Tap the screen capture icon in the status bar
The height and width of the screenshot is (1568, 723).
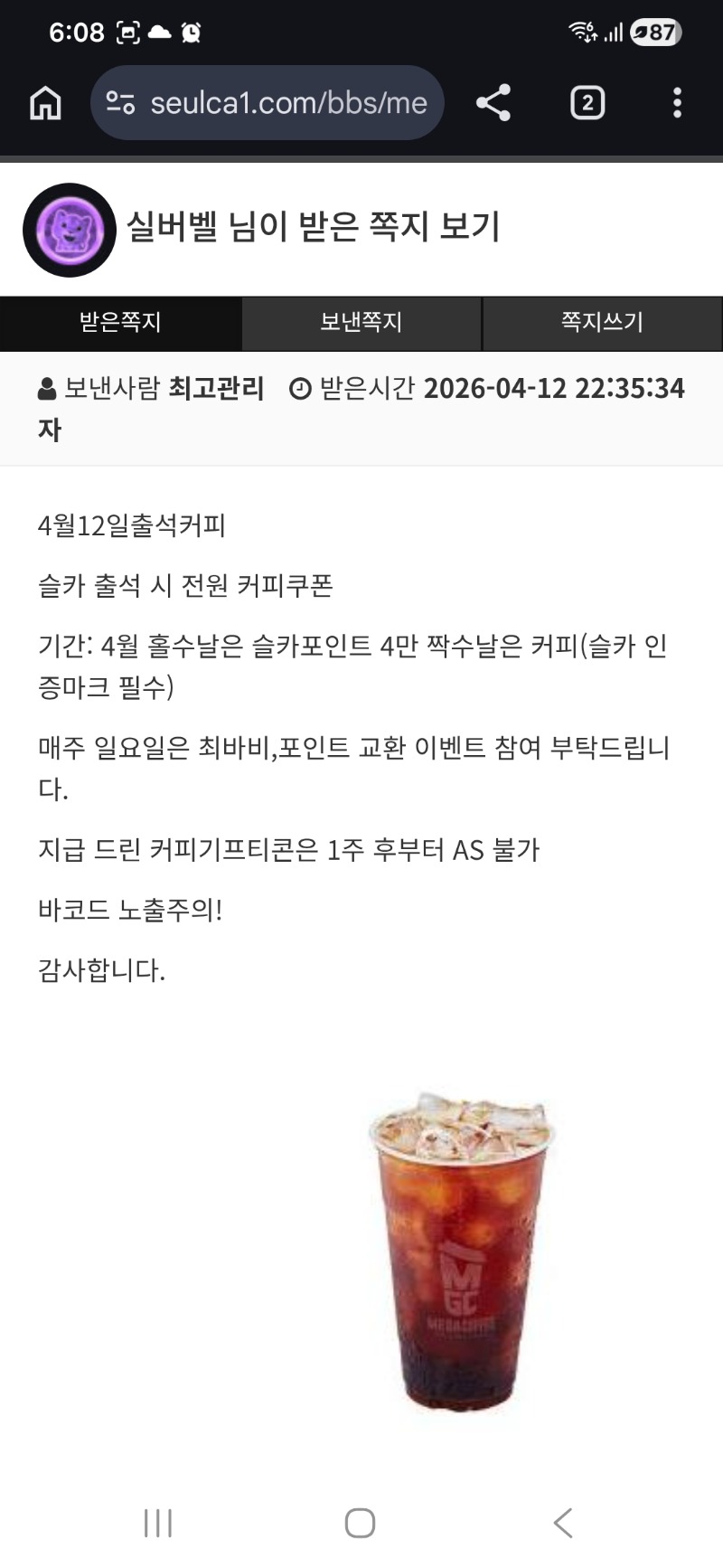[127, 30]
